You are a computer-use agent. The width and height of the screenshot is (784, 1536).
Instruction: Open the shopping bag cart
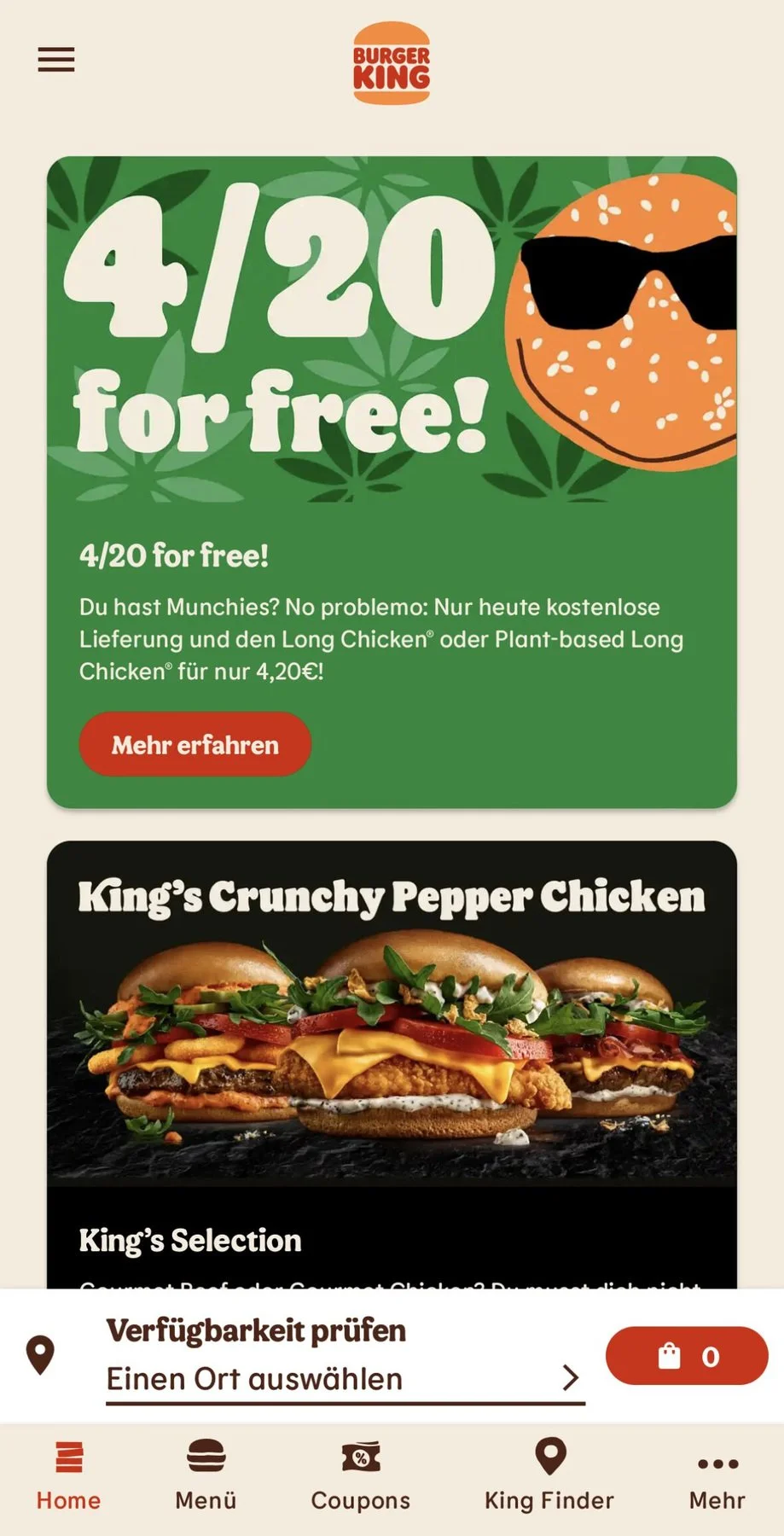[x=686, y=1356]
